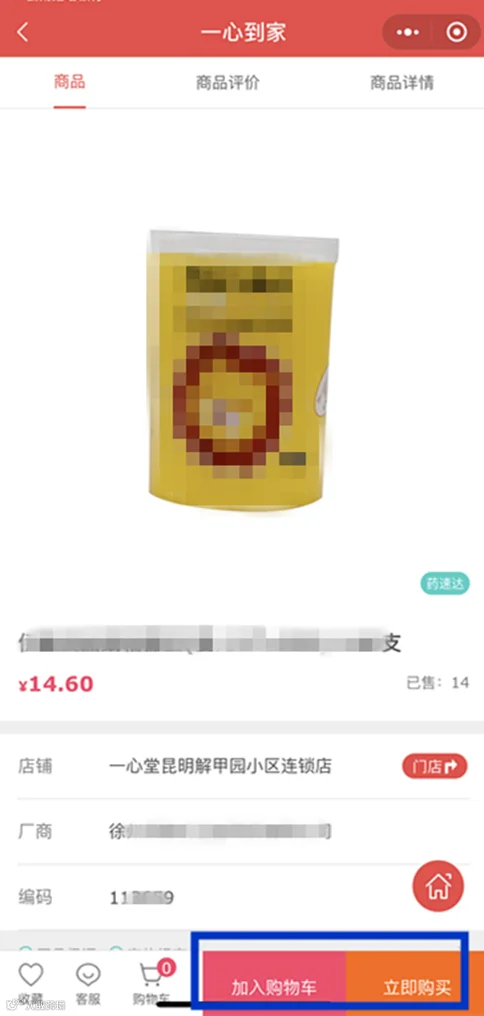Go back with the top-left arrow
Image resolution: width=484 pixels, height=1016 pixels.
pyautogui.click(x=23, y=32)
